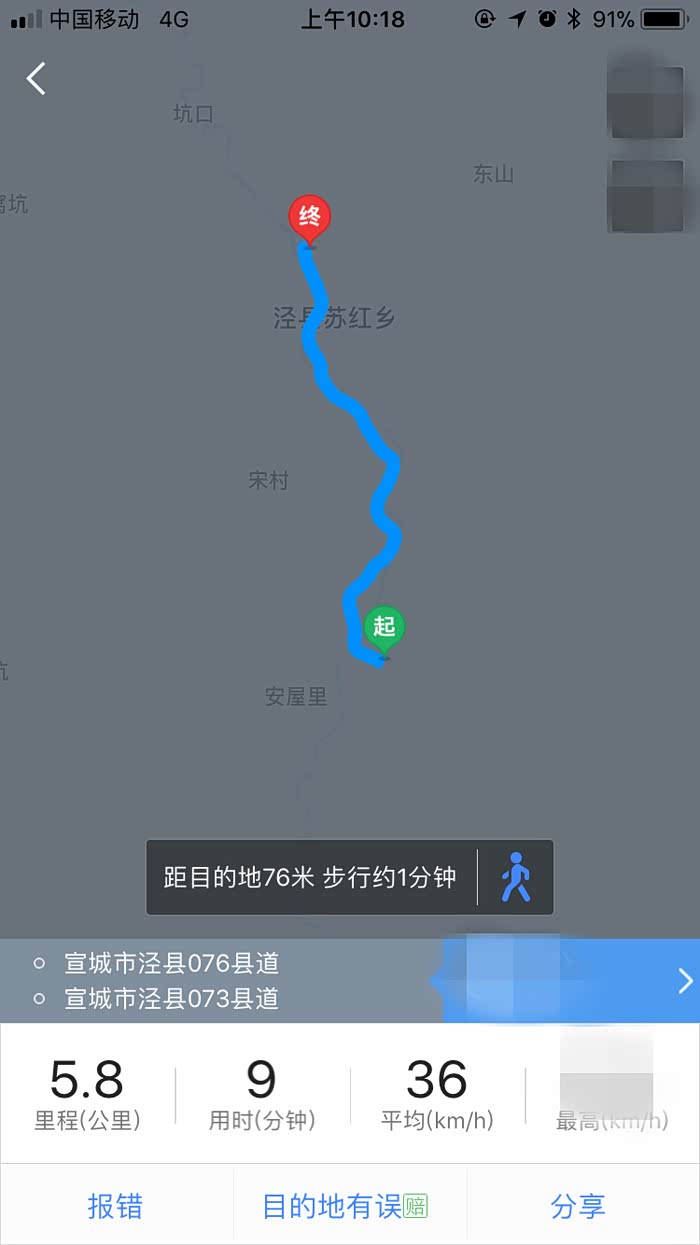The width and height of the screenshot is (700, 1245).
Task: Report wrong destination via 目的地有误
Action: point(345,1206)
